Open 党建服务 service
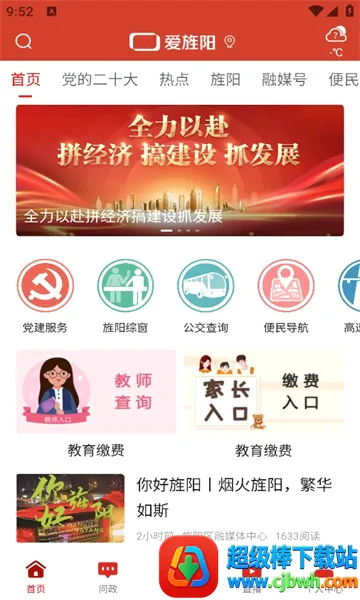Image resolution: width=360 pixels, height=600 pixels. pos(45,297)
